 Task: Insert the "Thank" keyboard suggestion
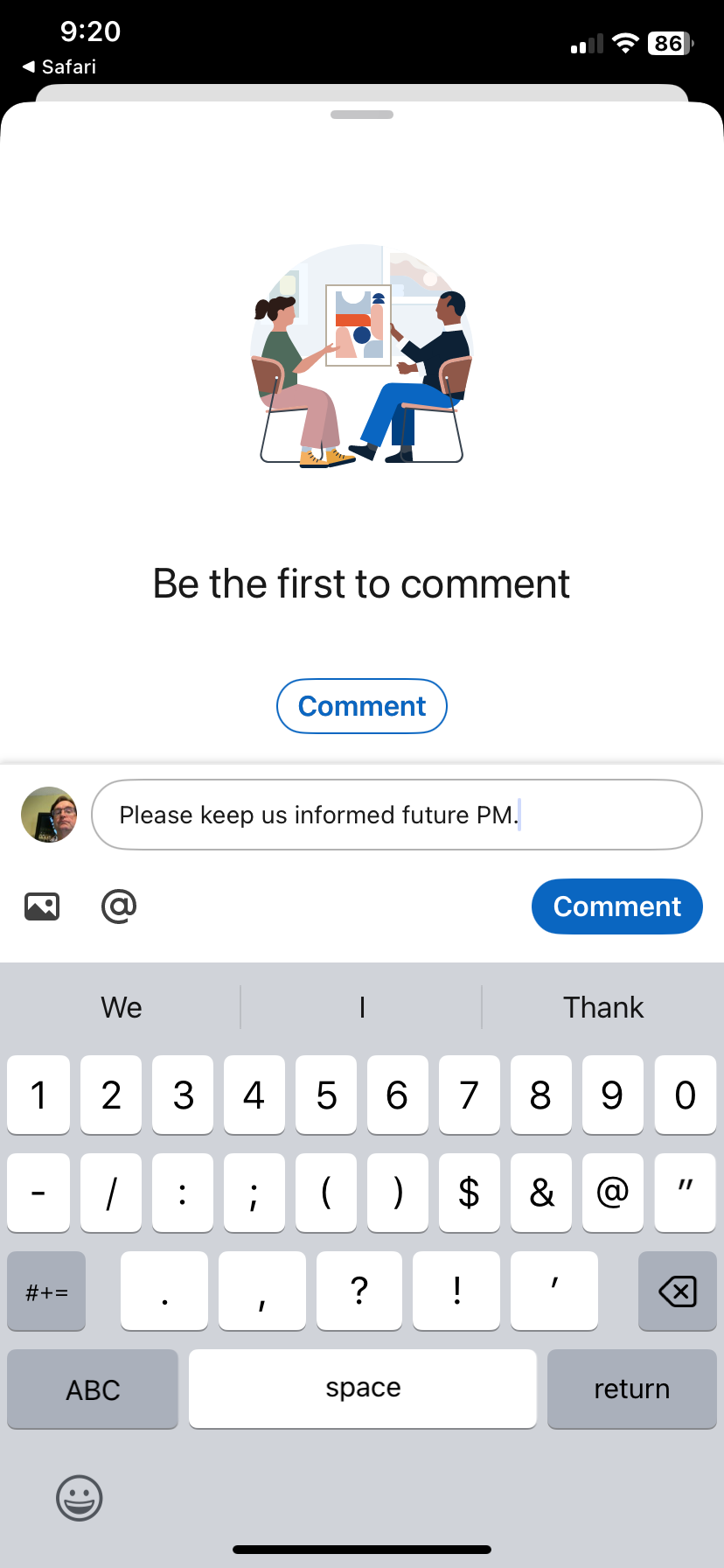click(x=602, y=1007)
